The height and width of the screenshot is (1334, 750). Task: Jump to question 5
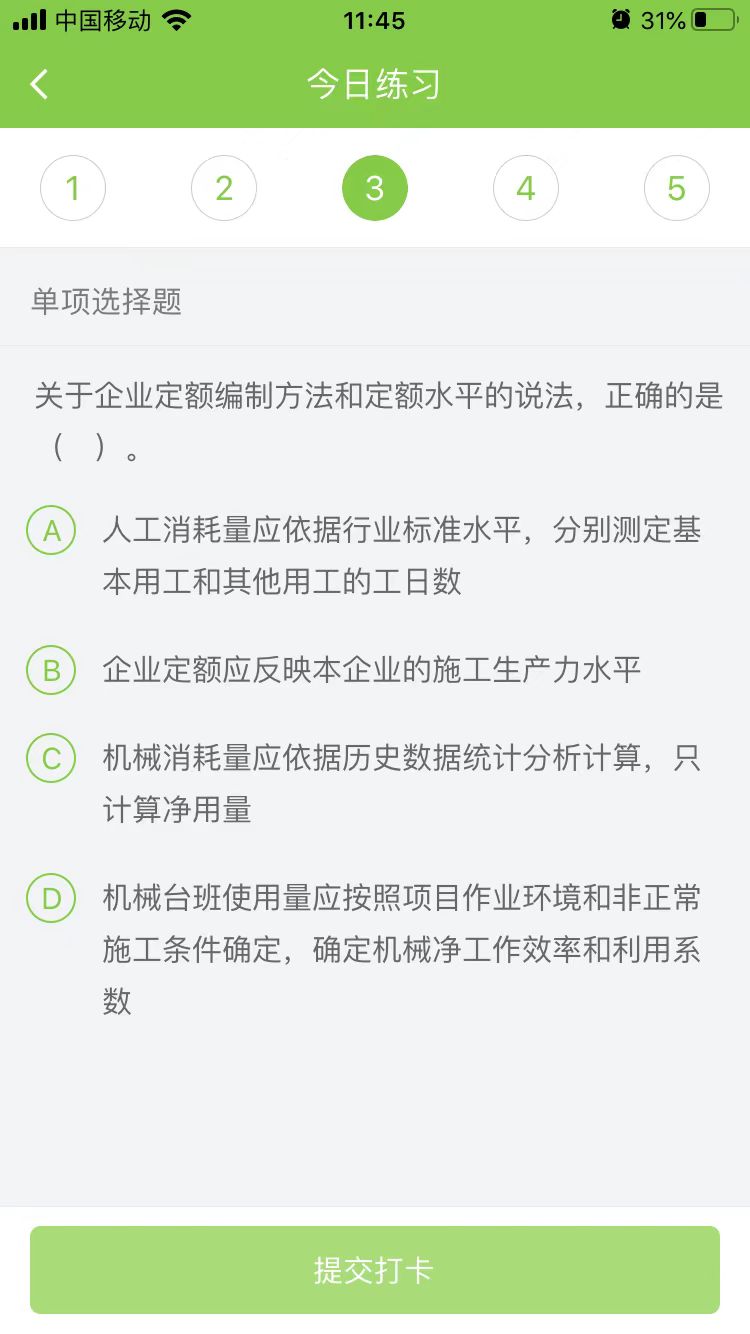pyautogui.click(x=677, y=188)
